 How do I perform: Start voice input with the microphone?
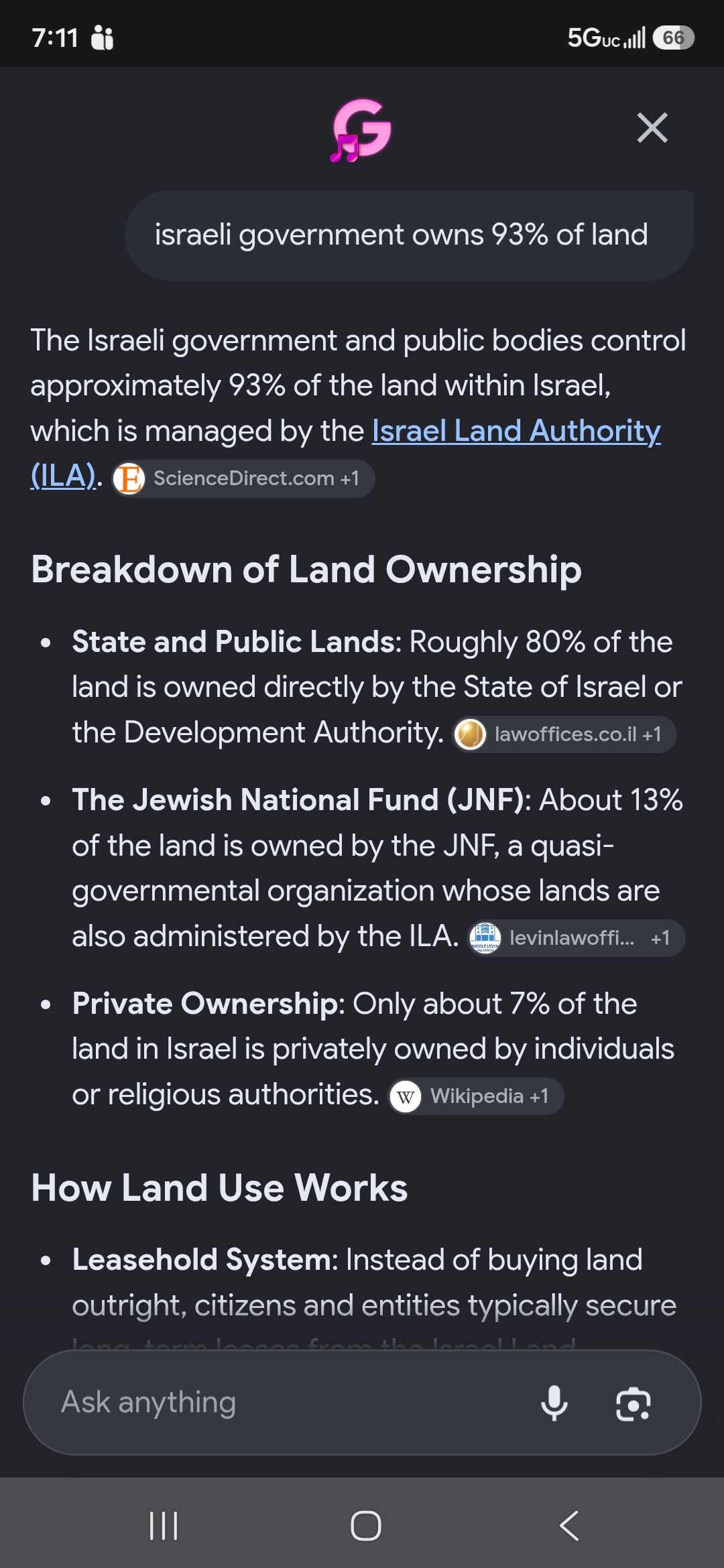tap(554, 1402)
